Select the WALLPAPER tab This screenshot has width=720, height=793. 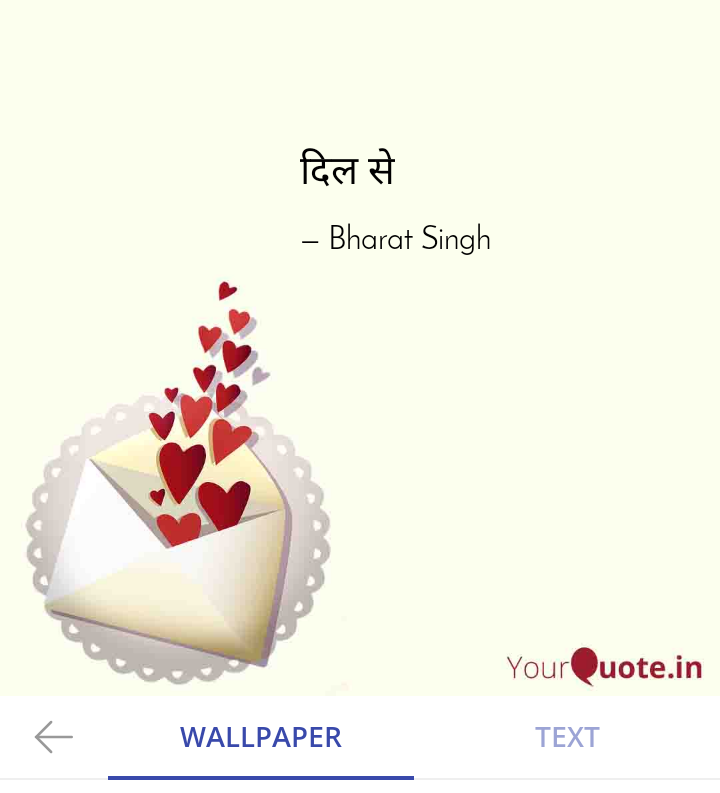point(259,736)
